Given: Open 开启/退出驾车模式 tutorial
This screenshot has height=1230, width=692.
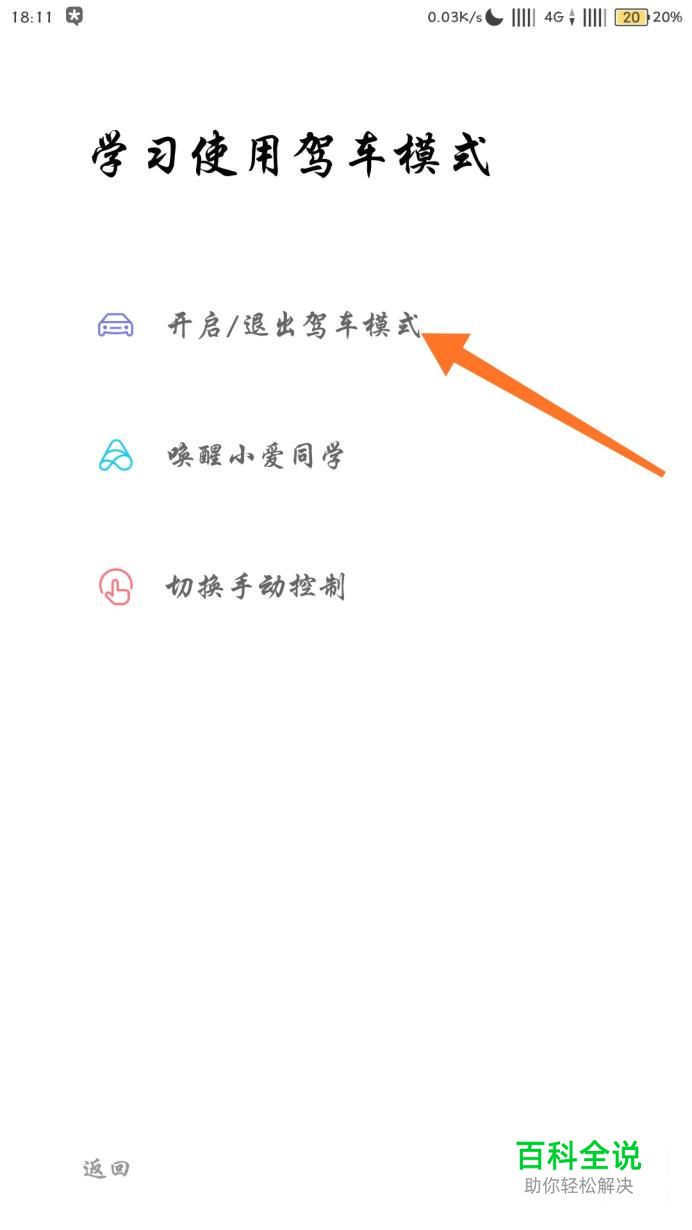Looking at the screenshot, I should coord(293,326).
